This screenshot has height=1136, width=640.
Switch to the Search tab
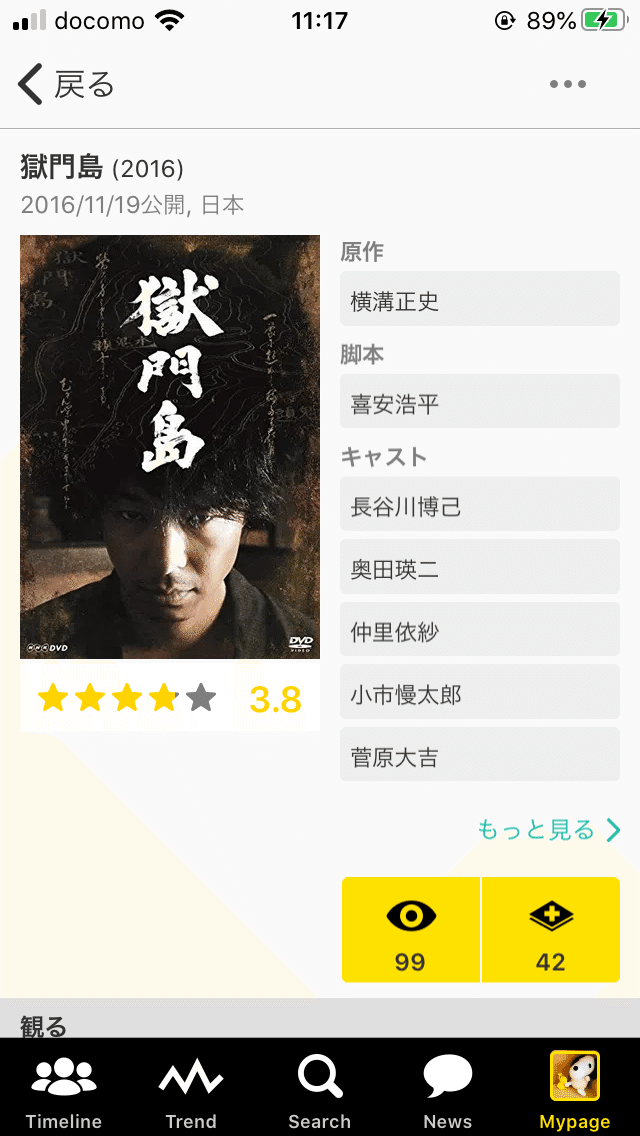[320, 1090]
